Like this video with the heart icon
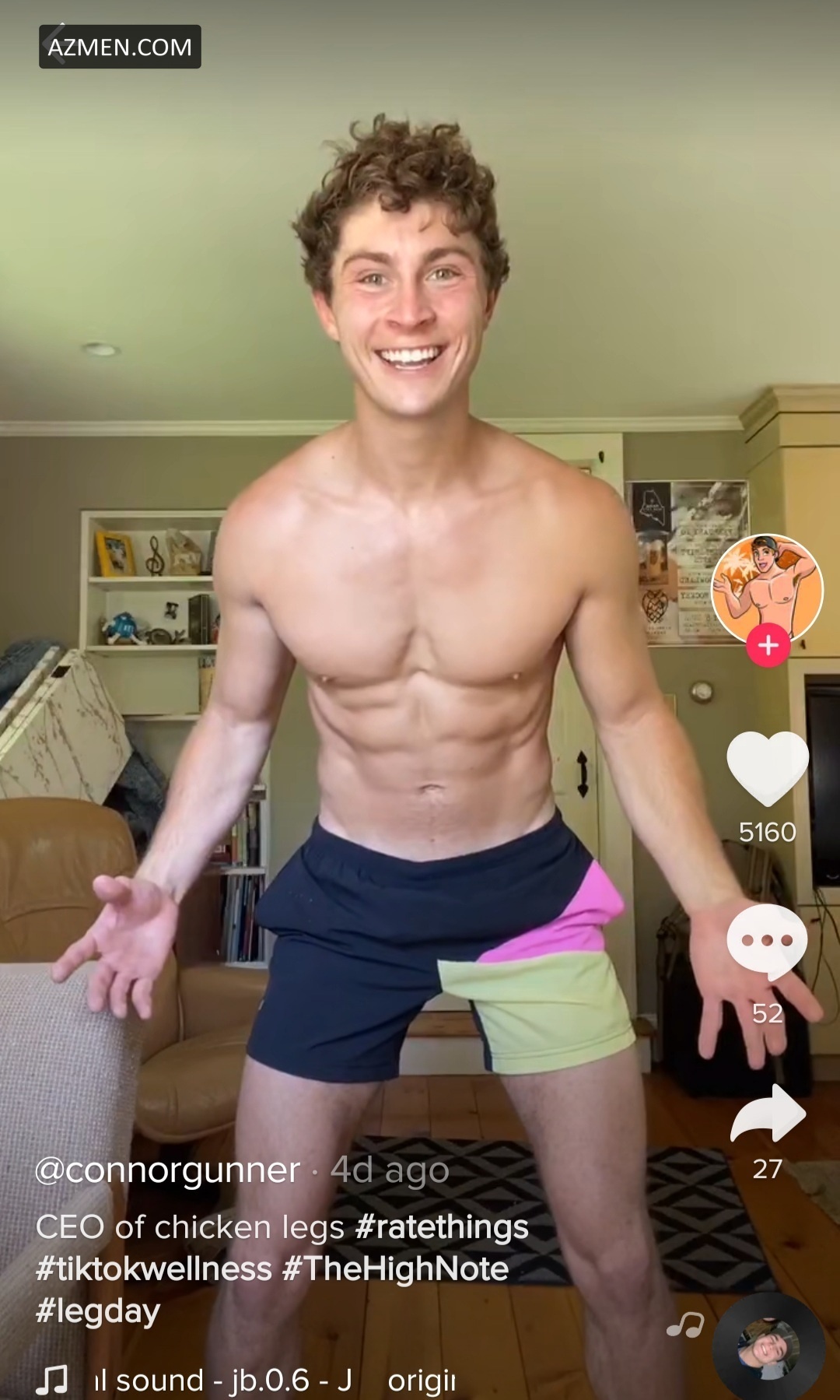This screenshot has height=1400, width=840. point(768,768)
